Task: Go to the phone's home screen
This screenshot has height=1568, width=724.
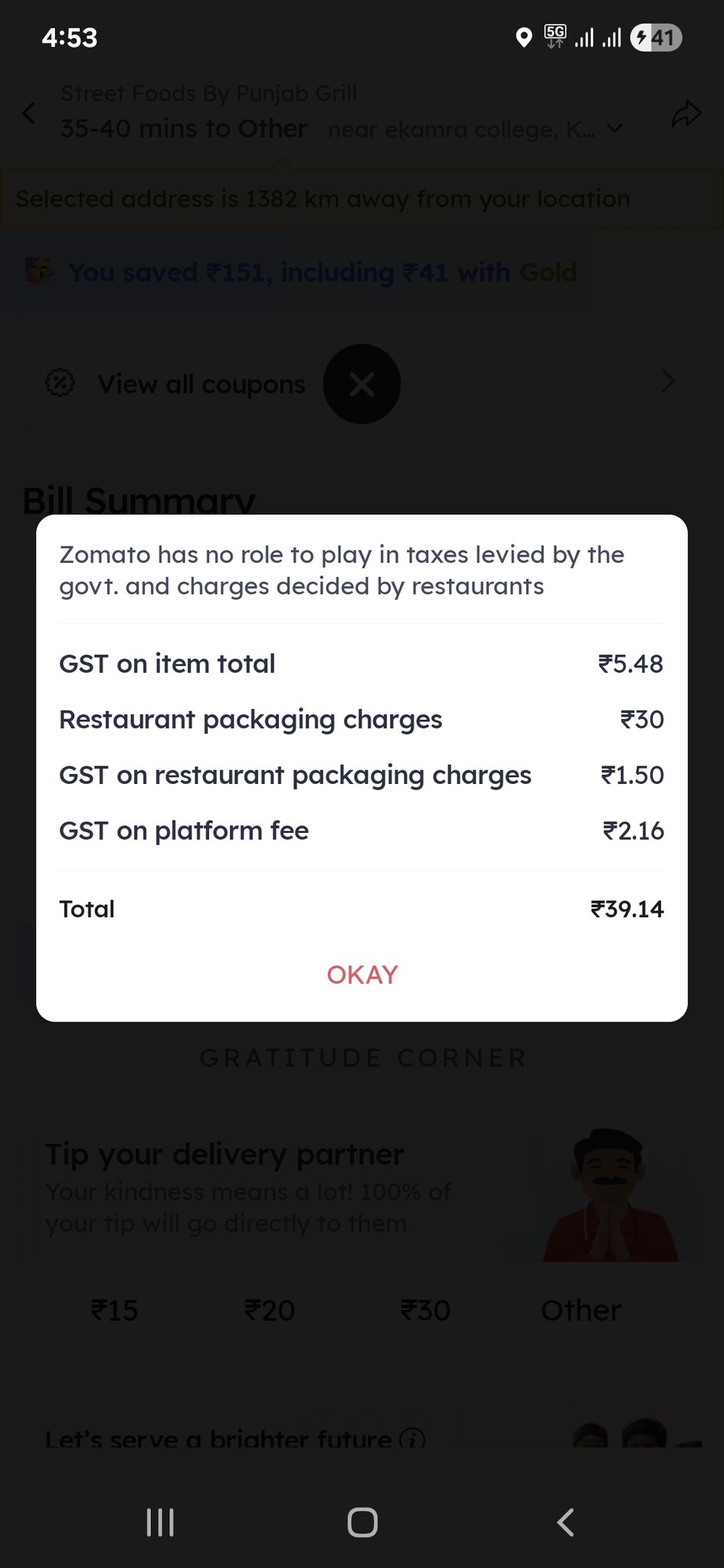Action: (362, 1522)
